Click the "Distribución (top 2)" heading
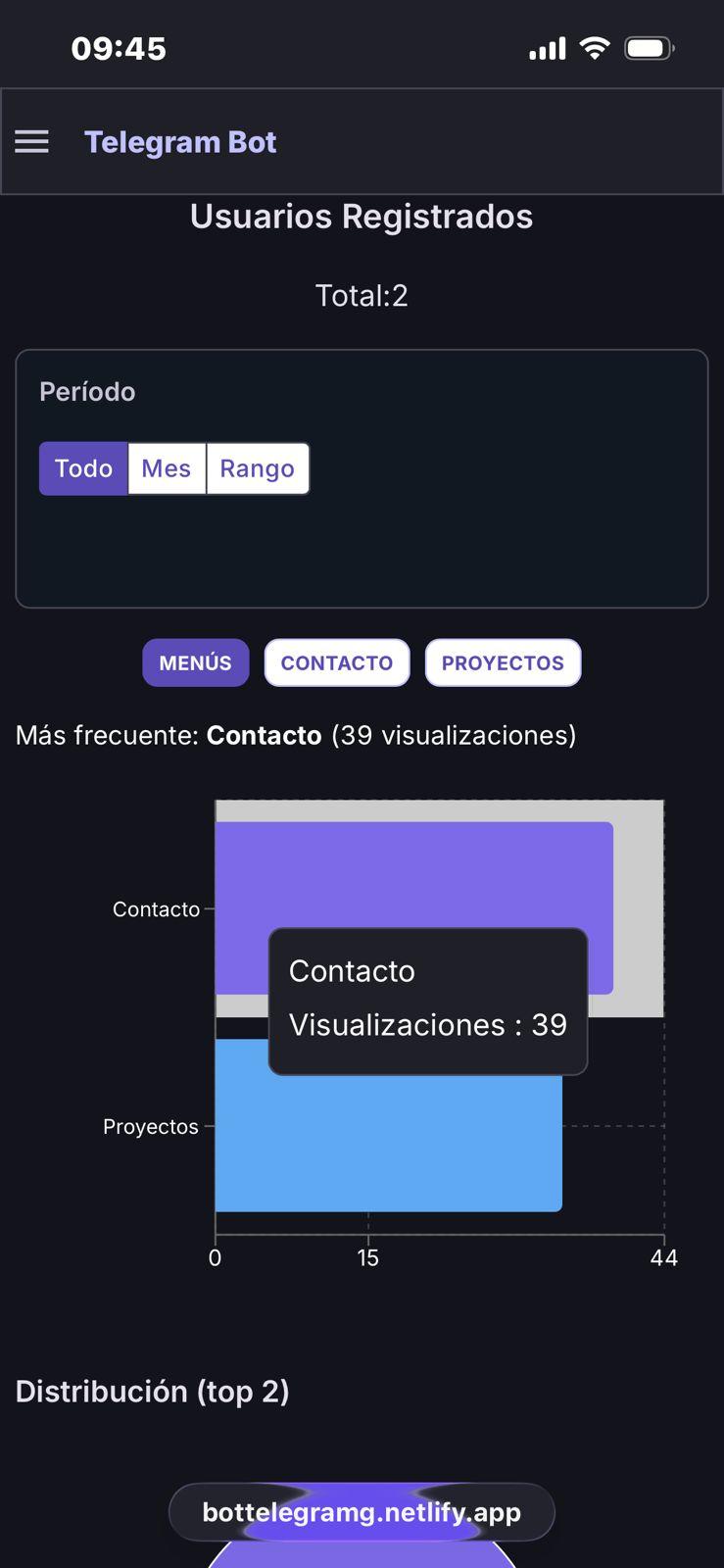This screenshot has height=1568, width=724. coord(153,1391)
